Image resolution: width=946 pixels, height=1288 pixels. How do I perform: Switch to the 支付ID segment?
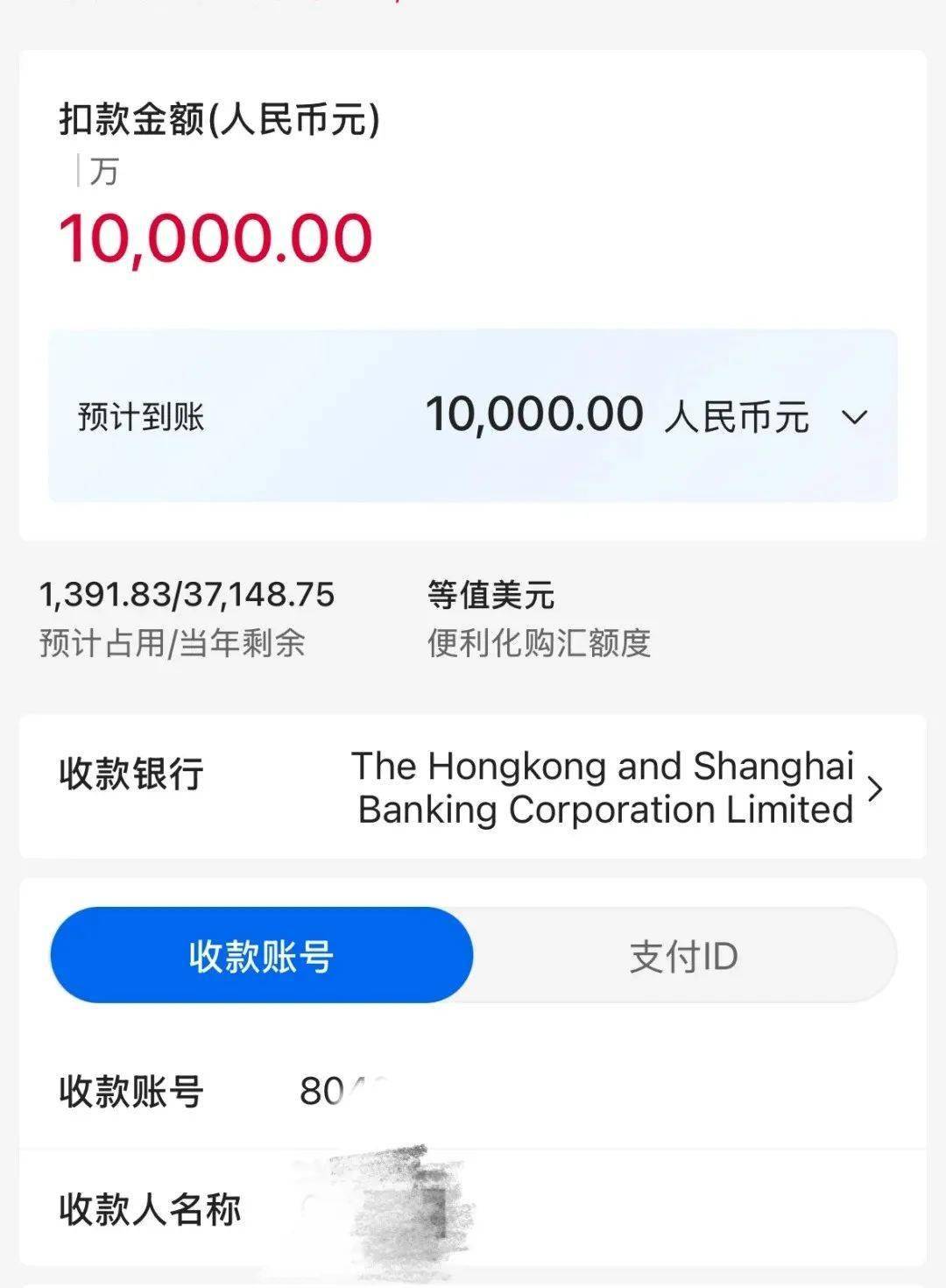pyautogui.click(x=683, y=956)
